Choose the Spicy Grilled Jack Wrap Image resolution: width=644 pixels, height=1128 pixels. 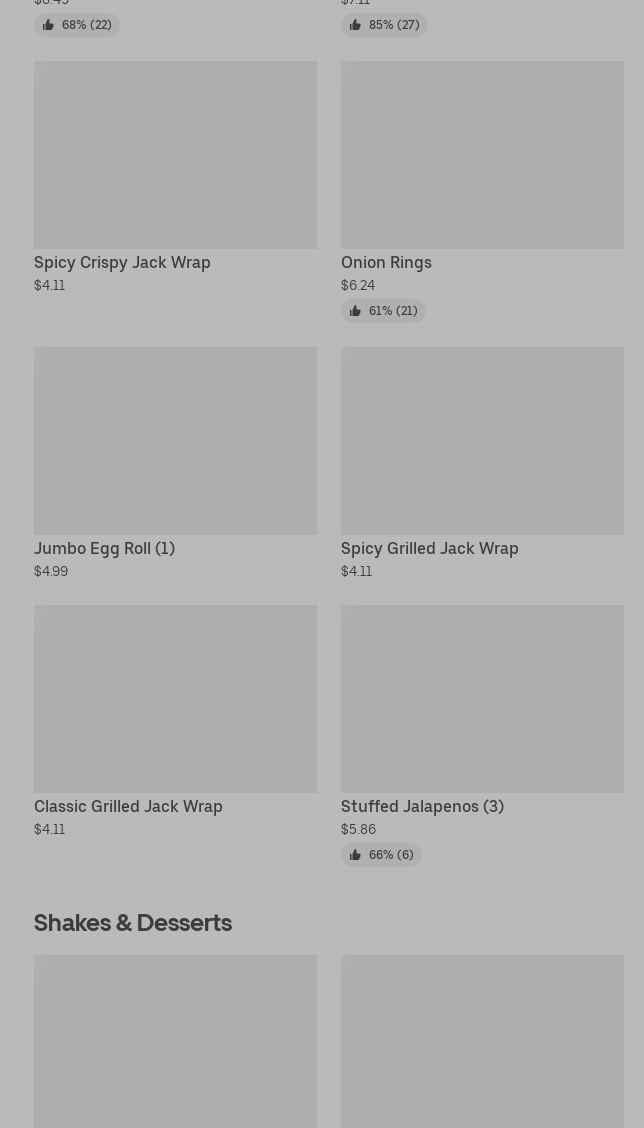pos(482,463)
